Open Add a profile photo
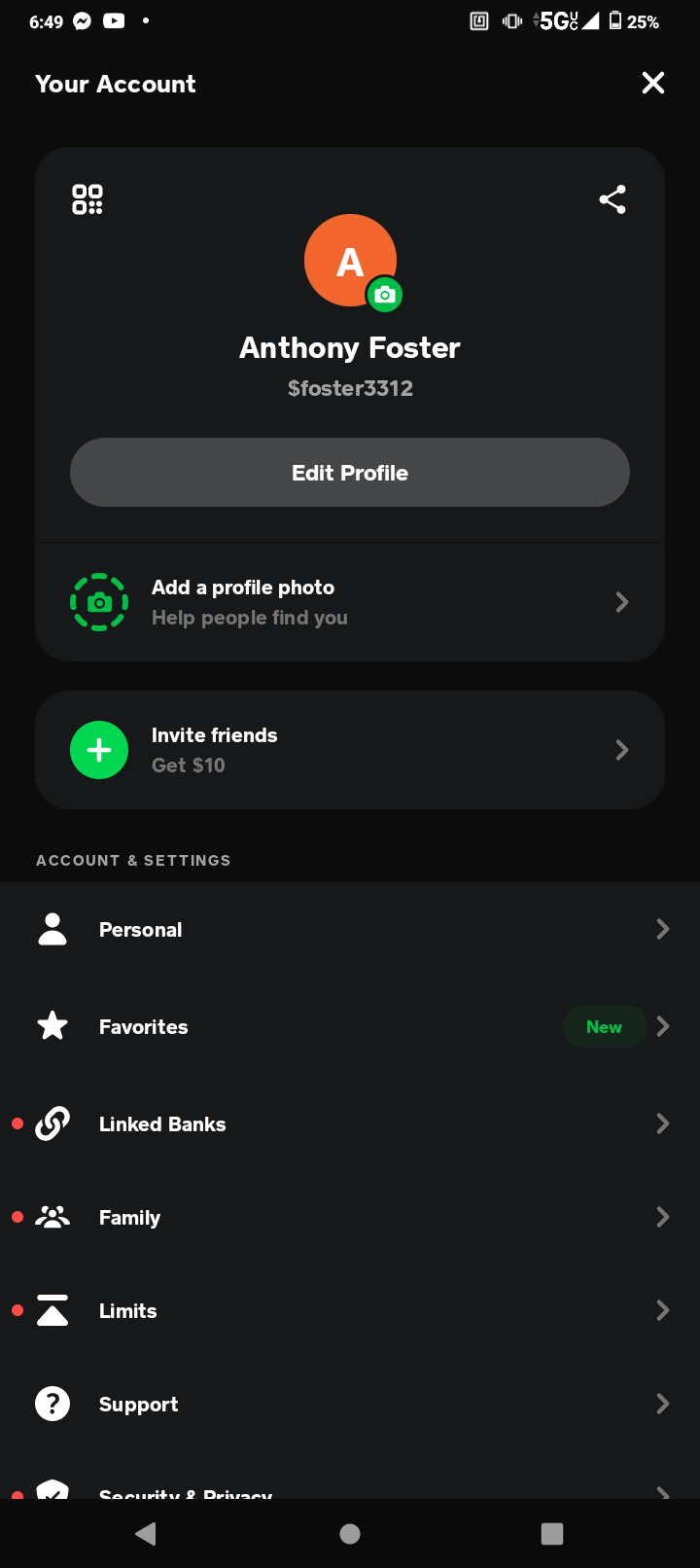 (350, 602)
